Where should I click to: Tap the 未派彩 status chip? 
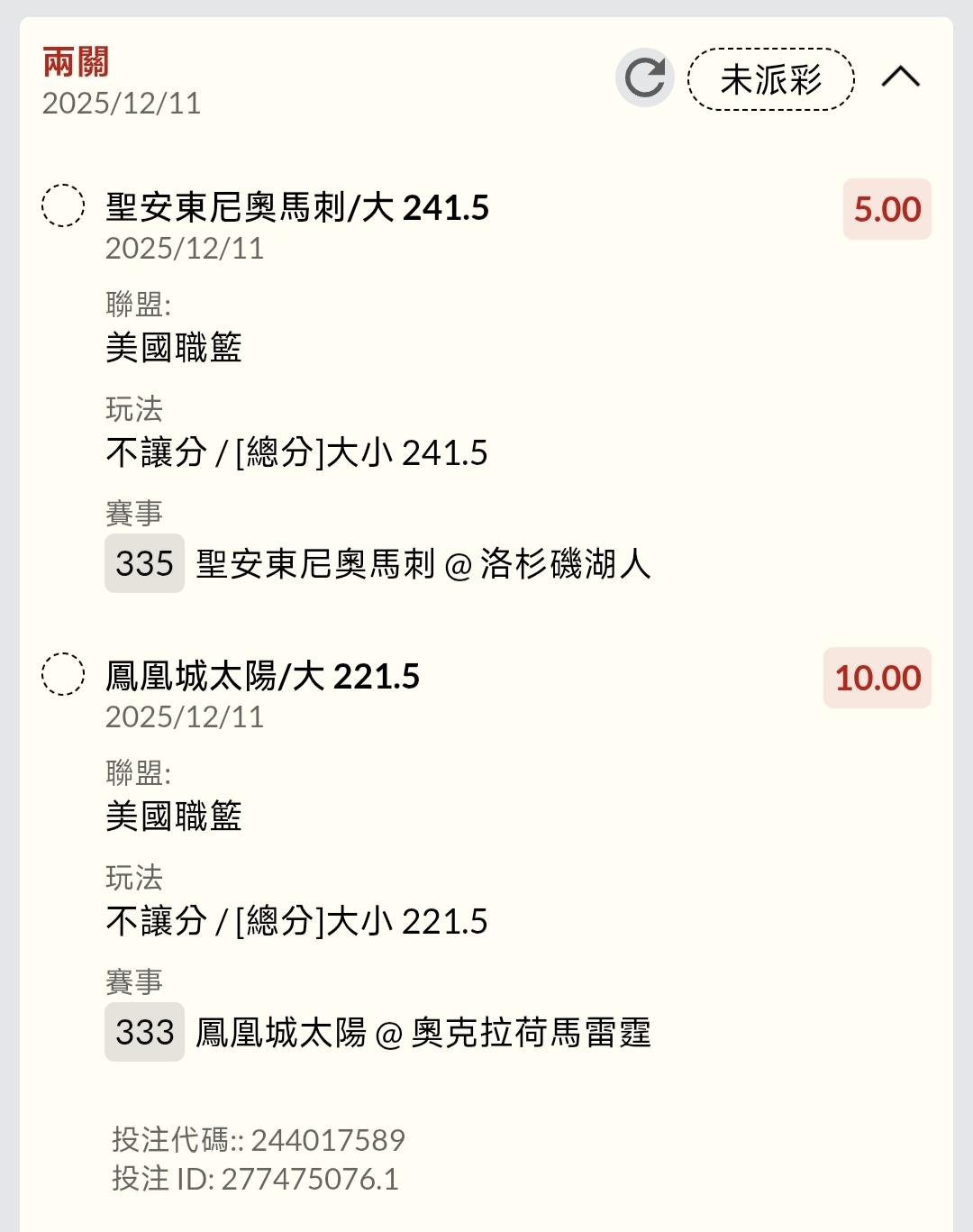(x=770, y=79)
